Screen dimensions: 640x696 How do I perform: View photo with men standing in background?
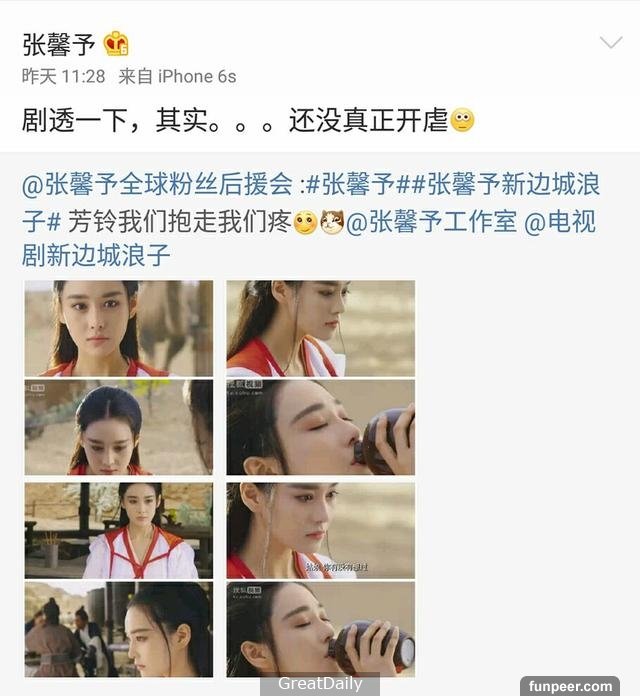pos(119,630)
